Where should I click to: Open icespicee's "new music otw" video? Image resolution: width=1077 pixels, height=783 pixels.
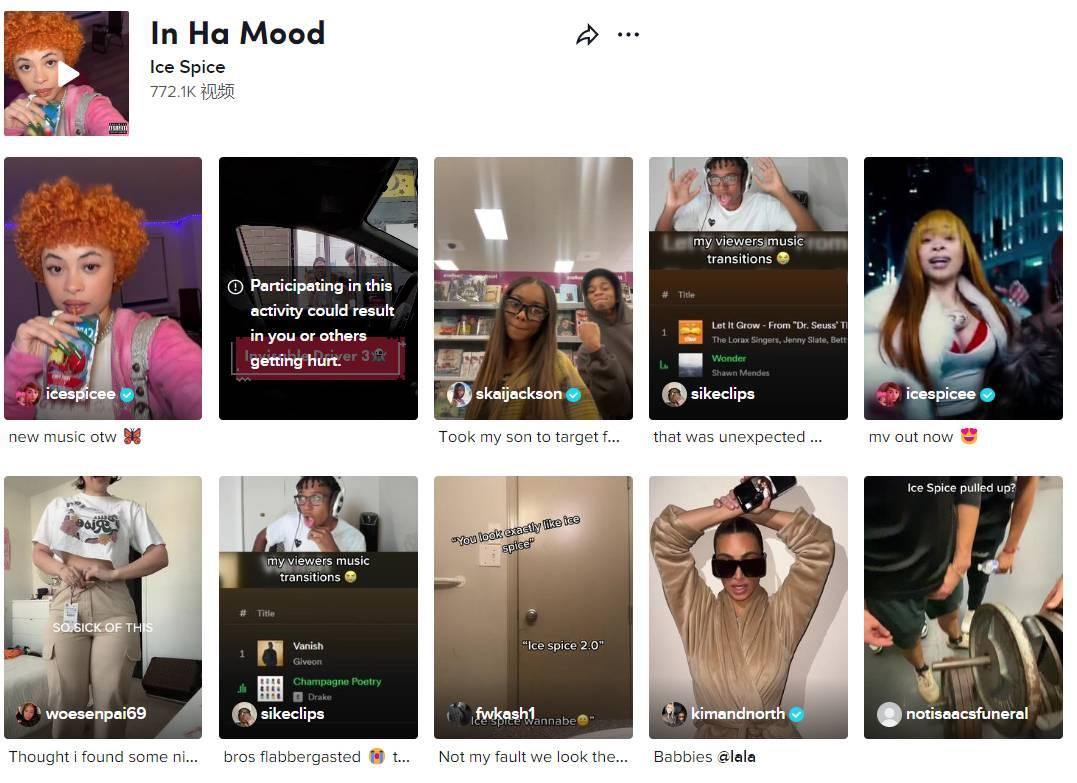pyautogui.click(x=103, y=288)
